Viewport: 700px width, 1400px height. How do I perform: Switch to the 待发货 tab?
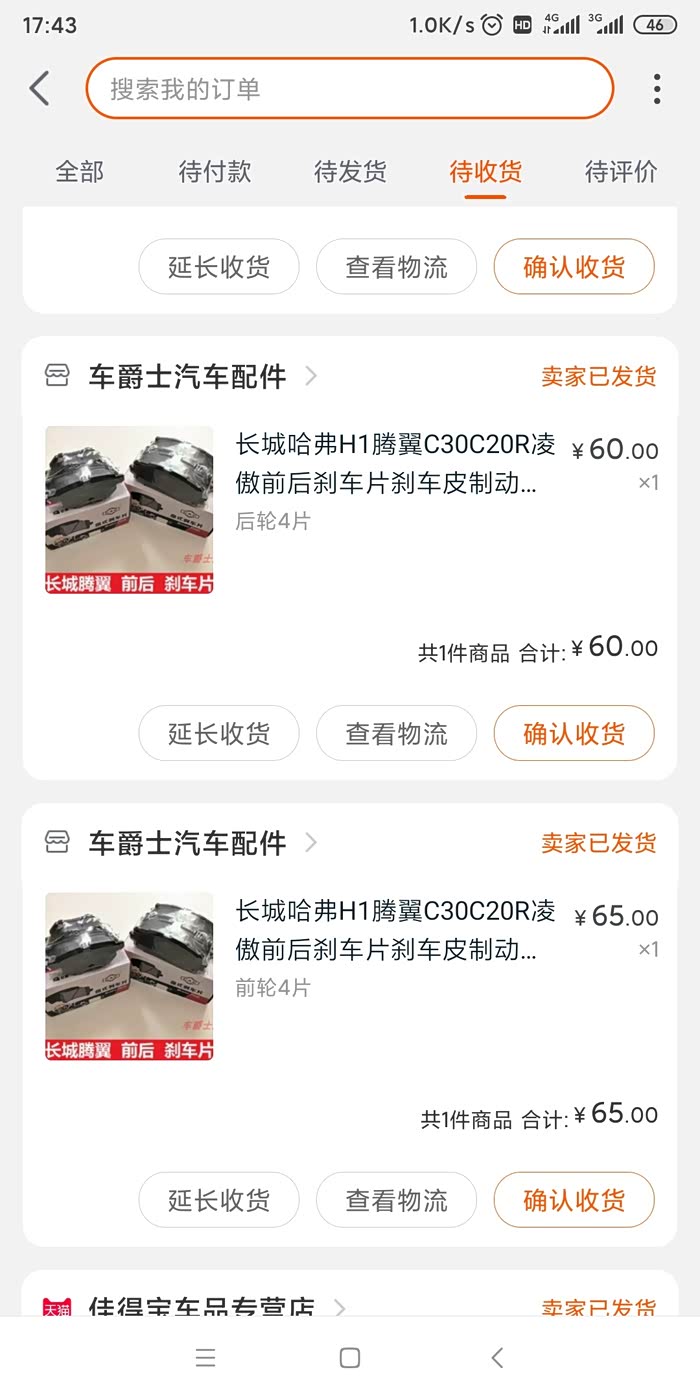tap(350, 172)
